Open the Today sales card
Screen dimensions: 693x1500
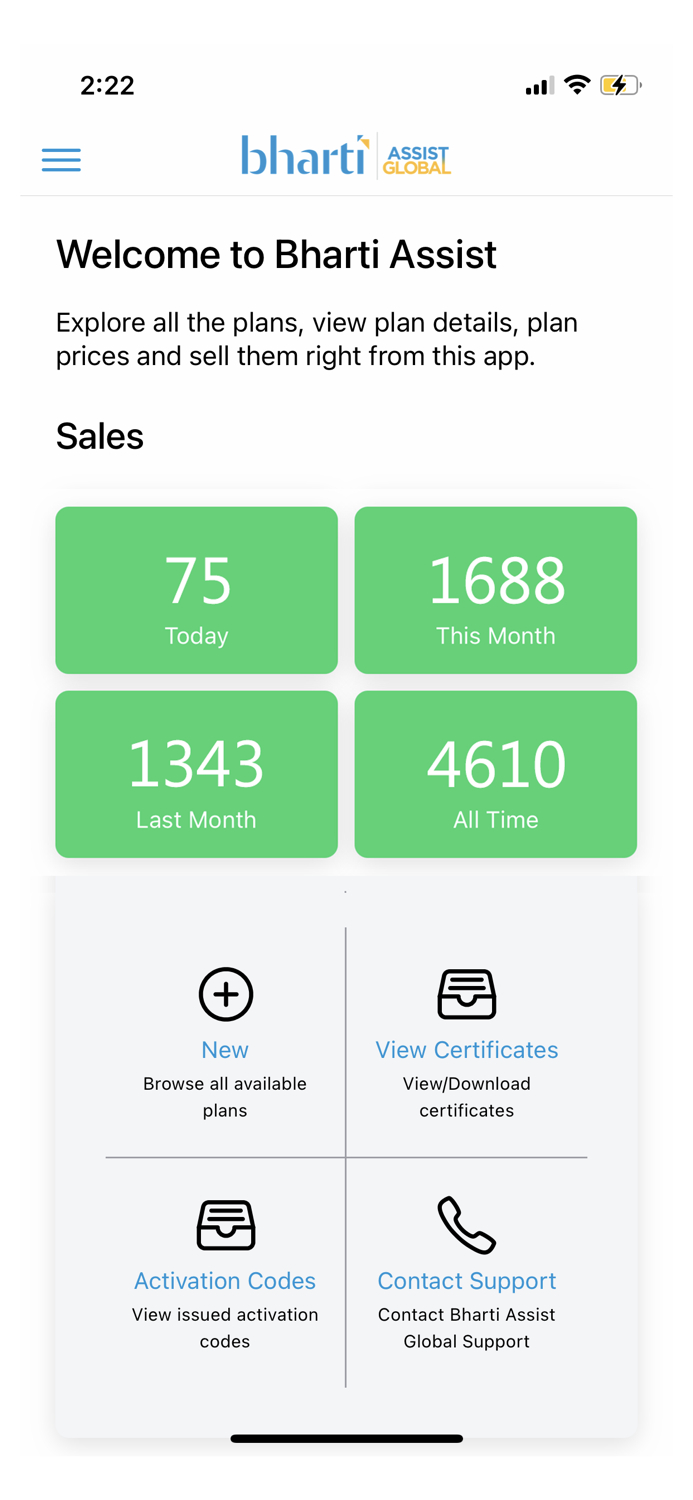196,590
